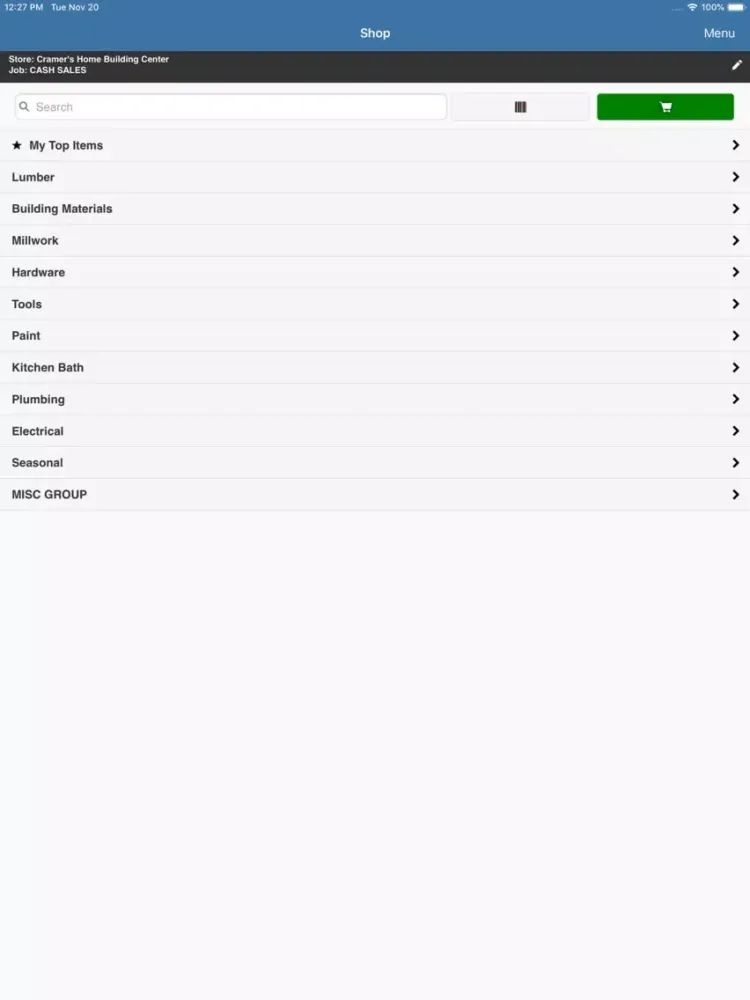Open Building Materials category
This screenshot has height=1000, width=750.
click(x=374, y=209)
